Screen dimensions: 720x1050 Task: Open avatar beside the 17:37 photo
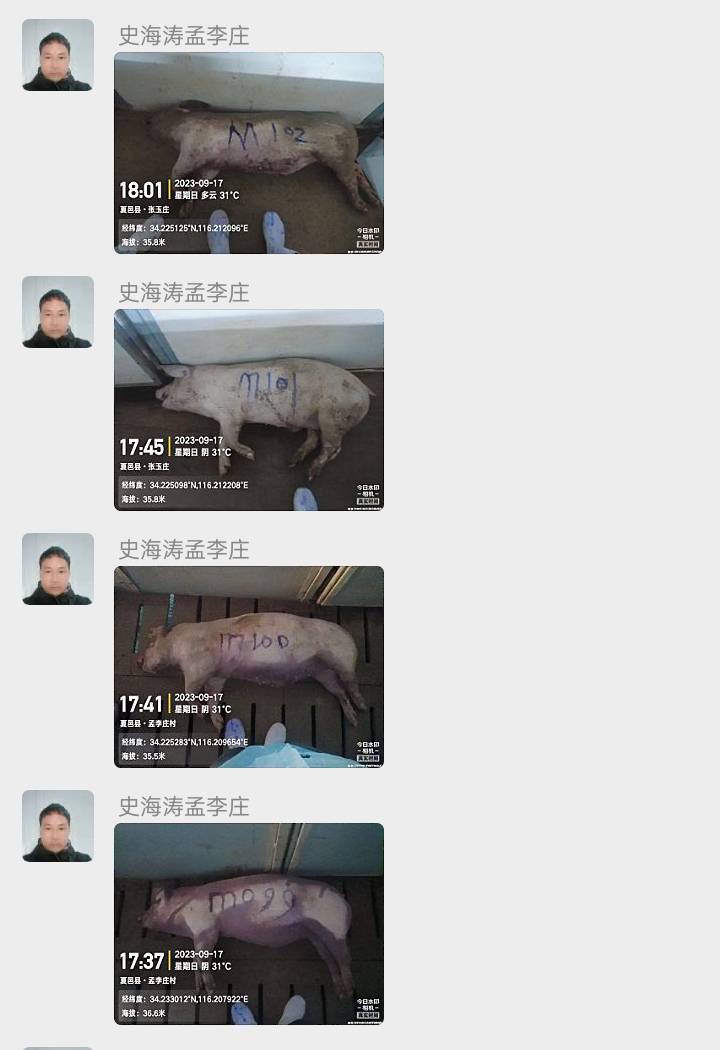point(58,826)
